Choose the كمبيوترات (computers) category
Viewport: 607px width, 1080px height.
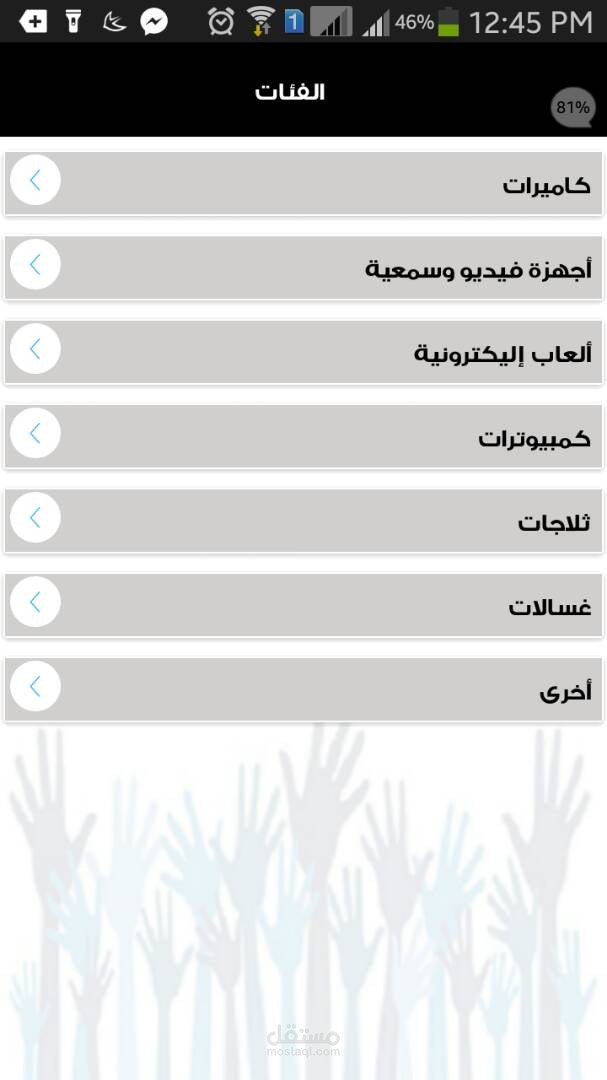(x=304, y=436)
